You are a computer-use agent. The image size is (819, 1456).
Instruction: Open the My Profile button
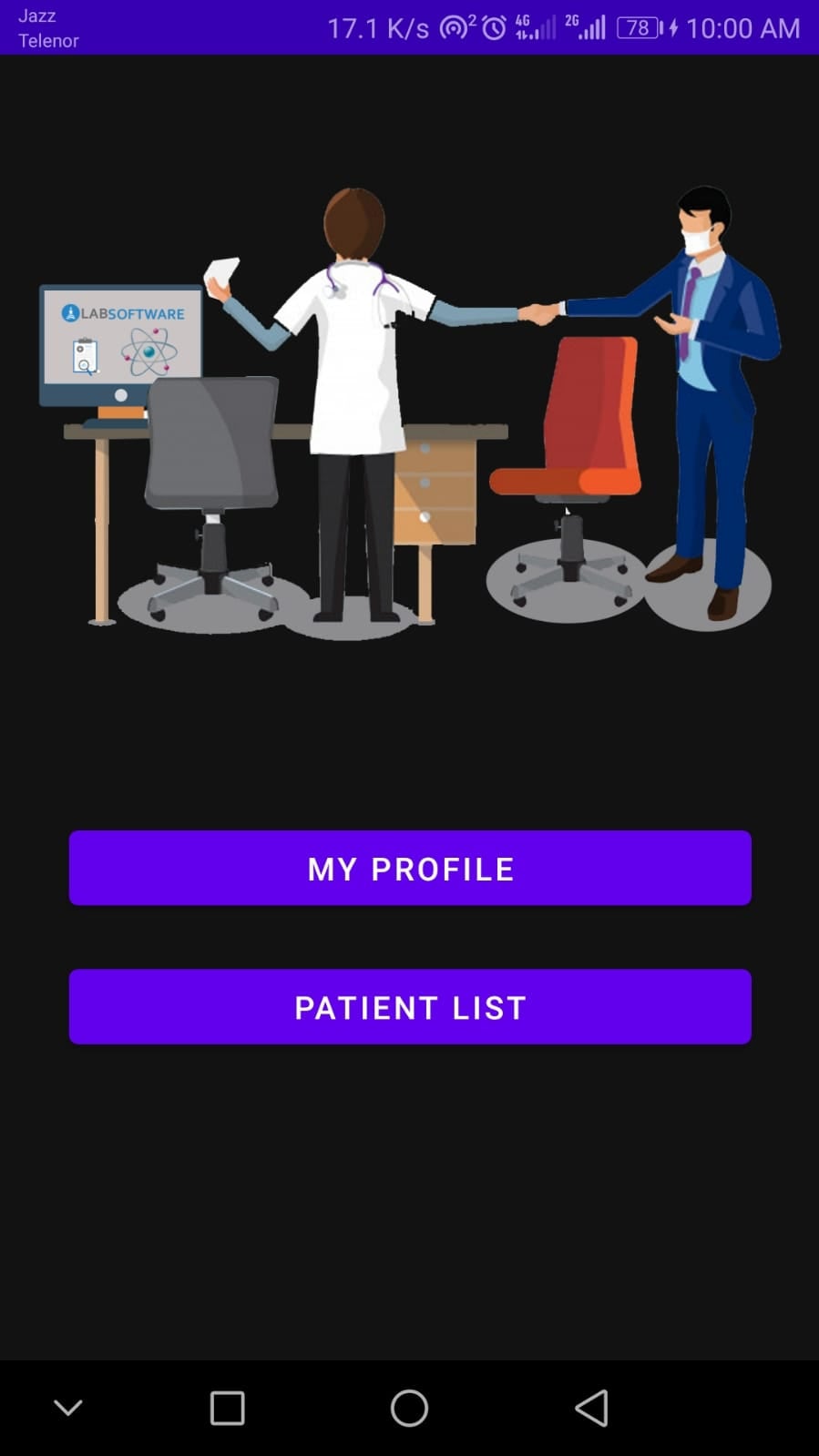[x=410, y=868]
